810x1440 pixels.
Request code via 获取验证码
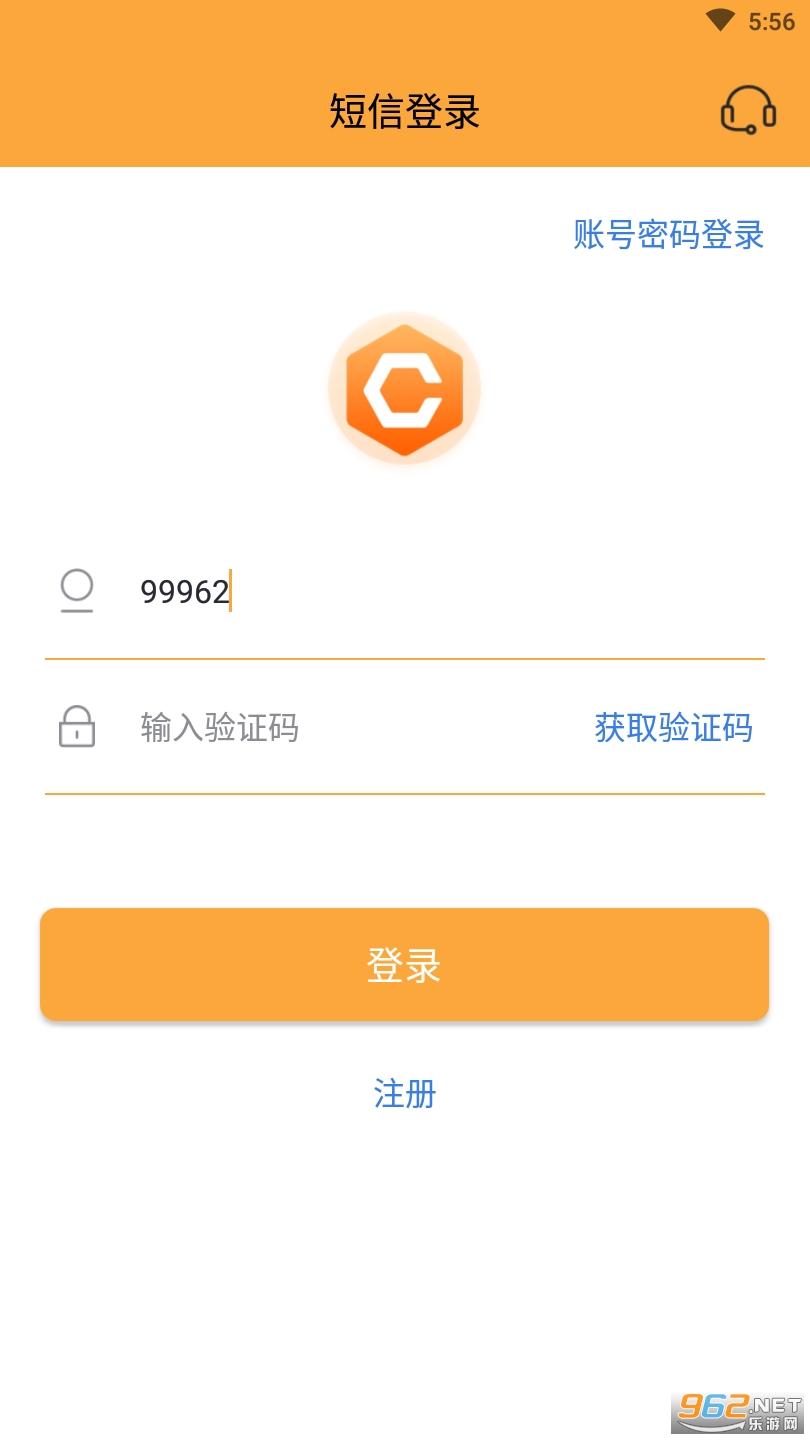[674, 727]
